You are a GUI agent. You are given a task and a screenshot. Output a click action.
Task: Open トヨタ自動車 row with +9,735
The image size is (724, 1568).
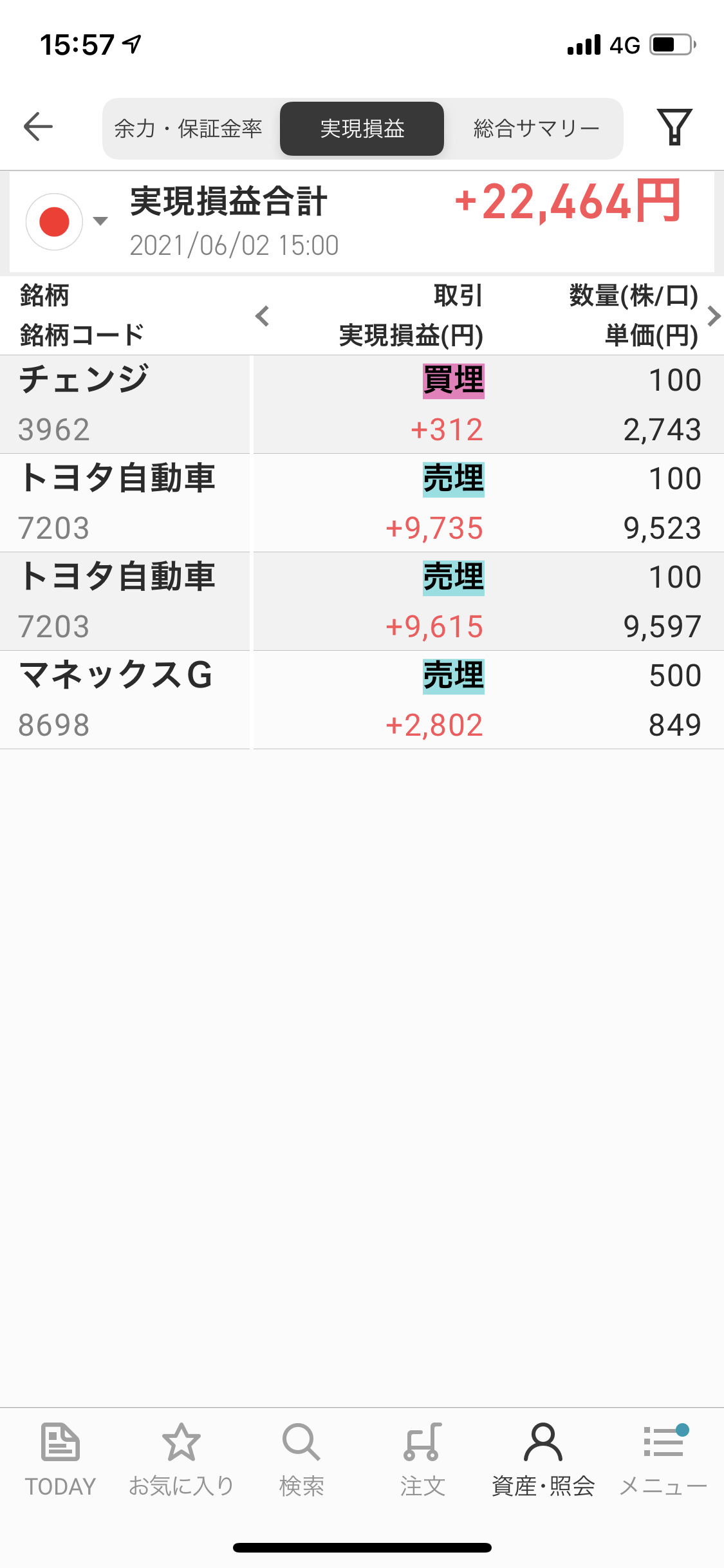click(x=362, y=503)
